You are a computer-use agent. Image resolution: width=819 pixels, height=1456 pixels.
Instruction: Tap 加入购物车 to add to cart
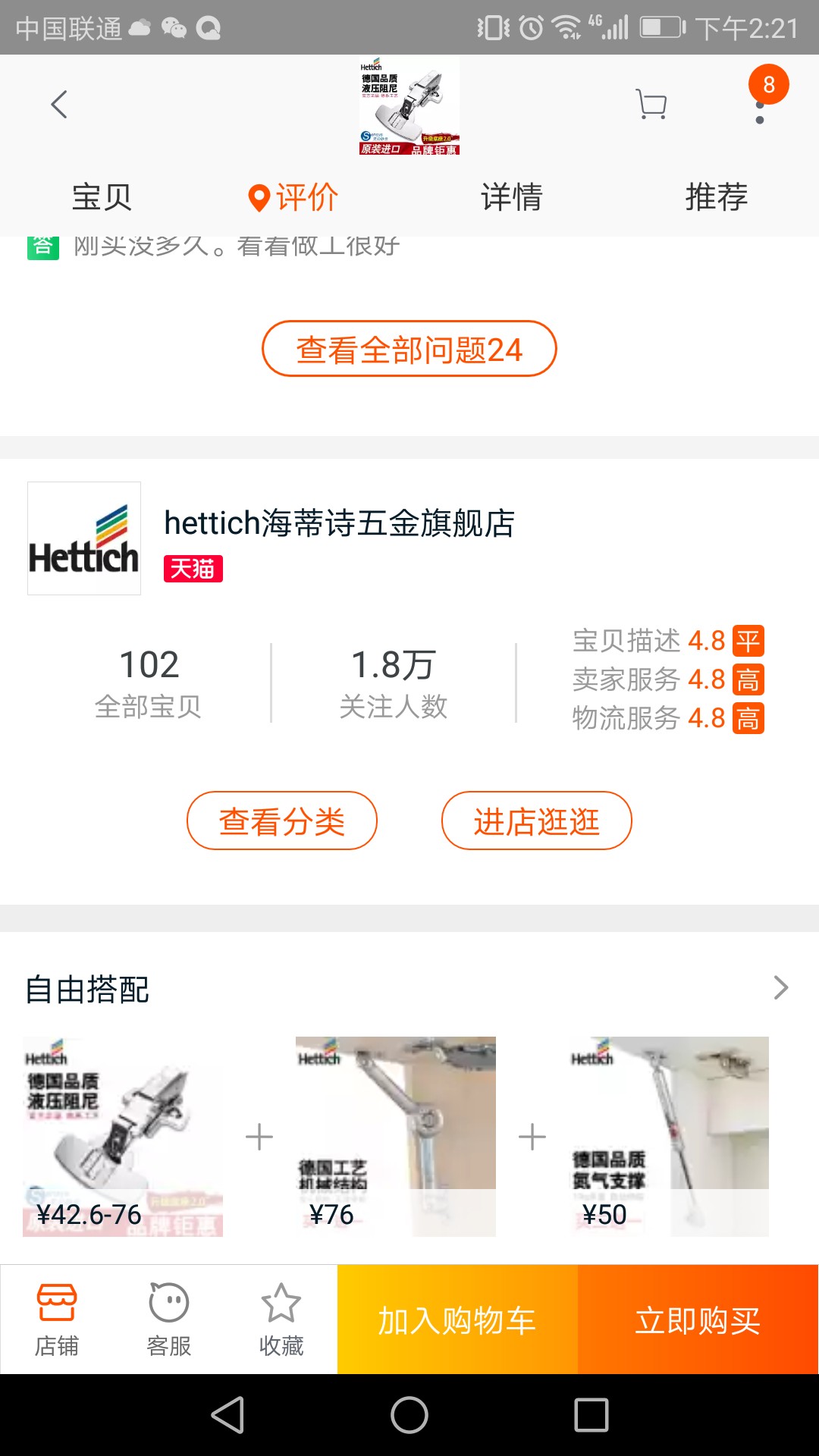coord(457,1319)
